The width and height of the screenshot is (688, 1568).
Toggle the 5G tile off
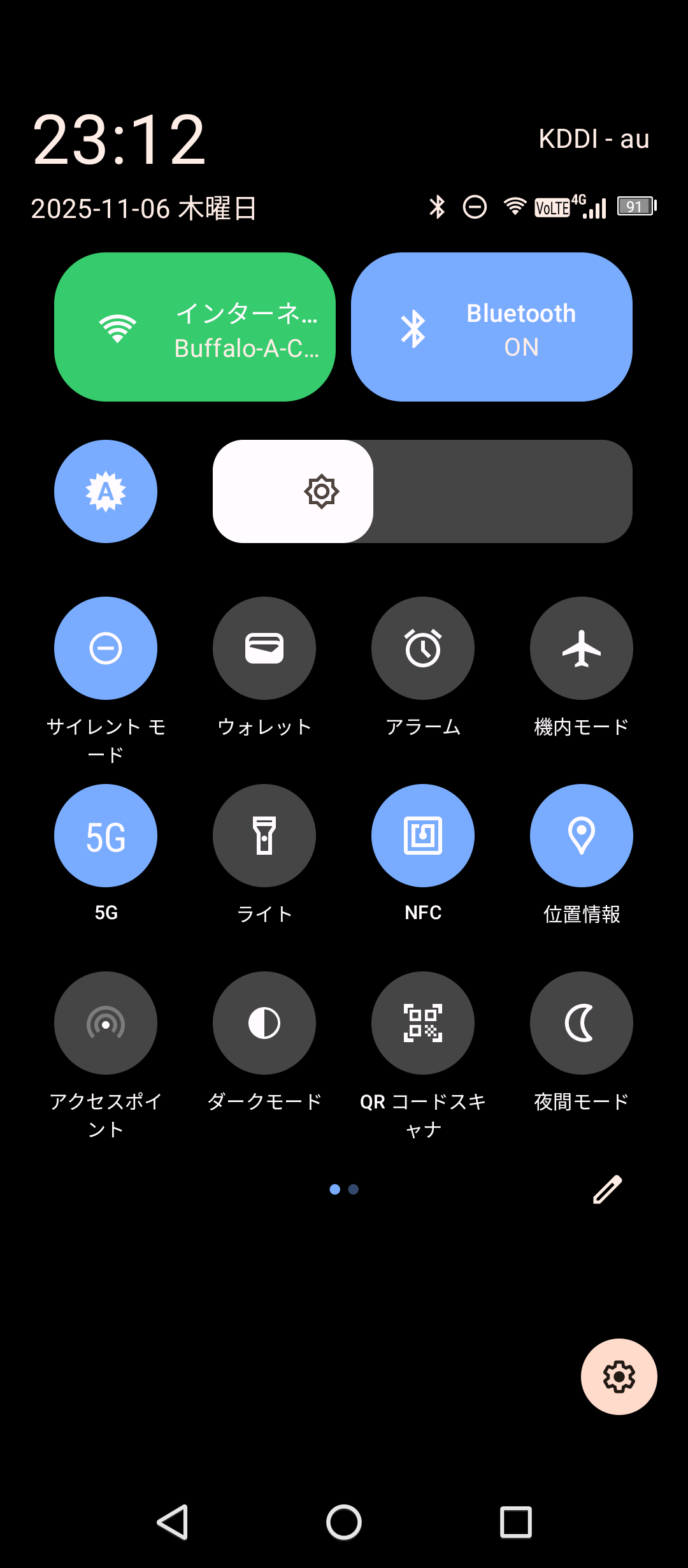tap(106, 836)
